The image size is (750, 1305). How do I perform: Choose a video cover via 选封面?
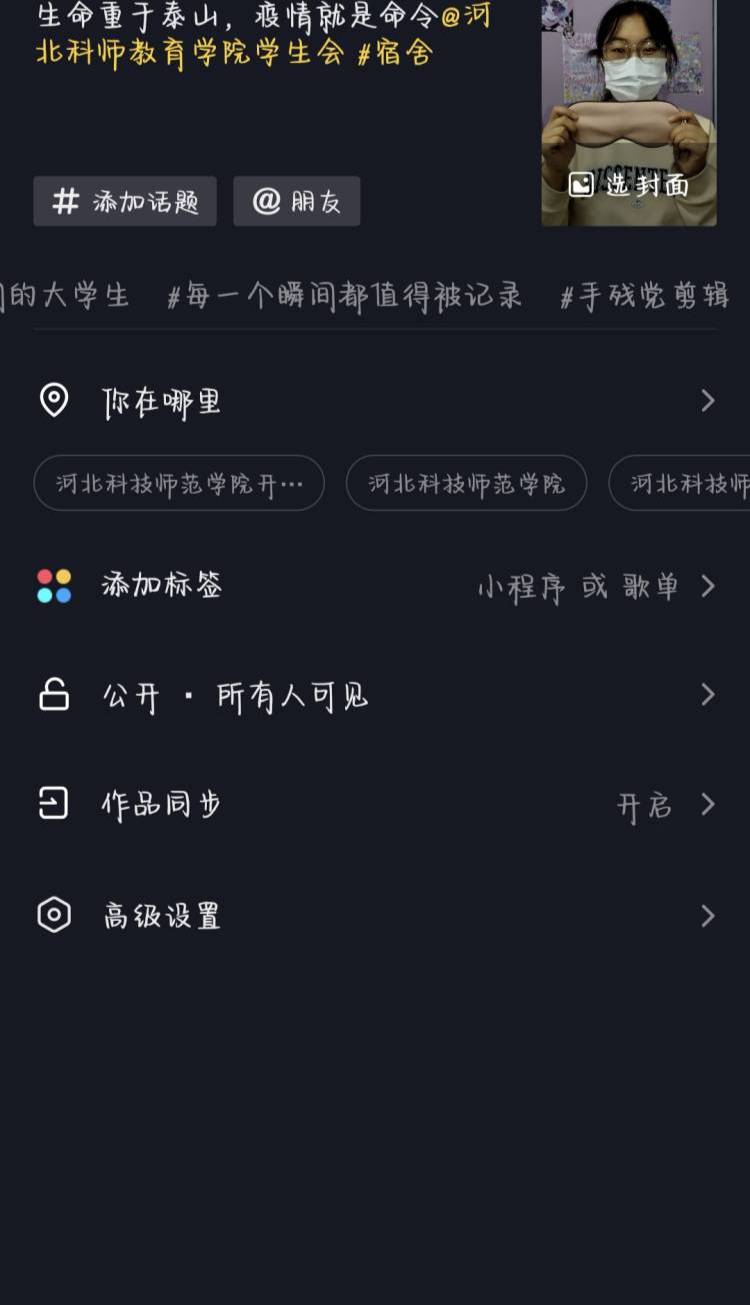[630, 185]
